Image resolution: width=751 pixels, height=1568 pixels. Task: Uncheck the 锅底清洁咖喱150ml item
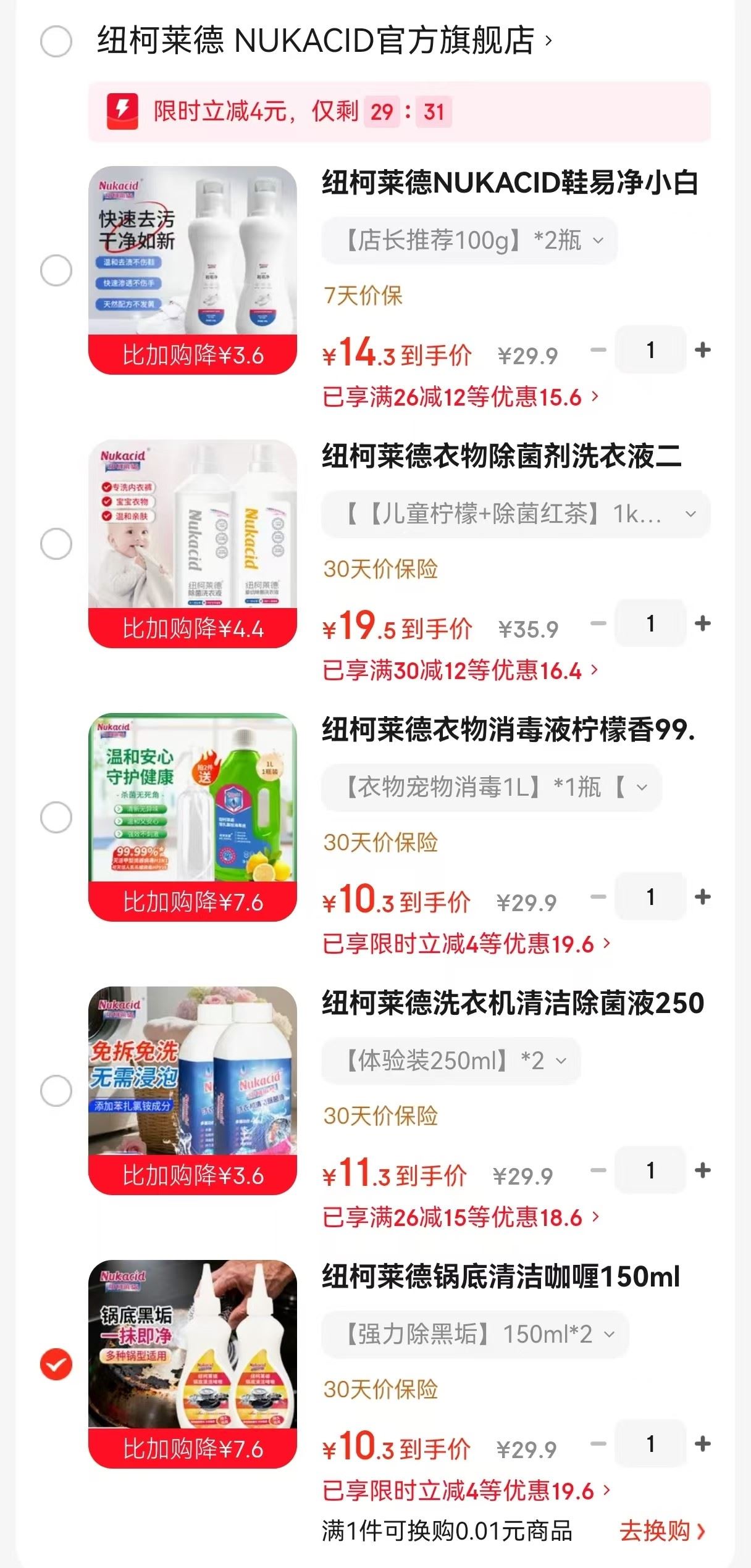click(x=56, y=1364)
